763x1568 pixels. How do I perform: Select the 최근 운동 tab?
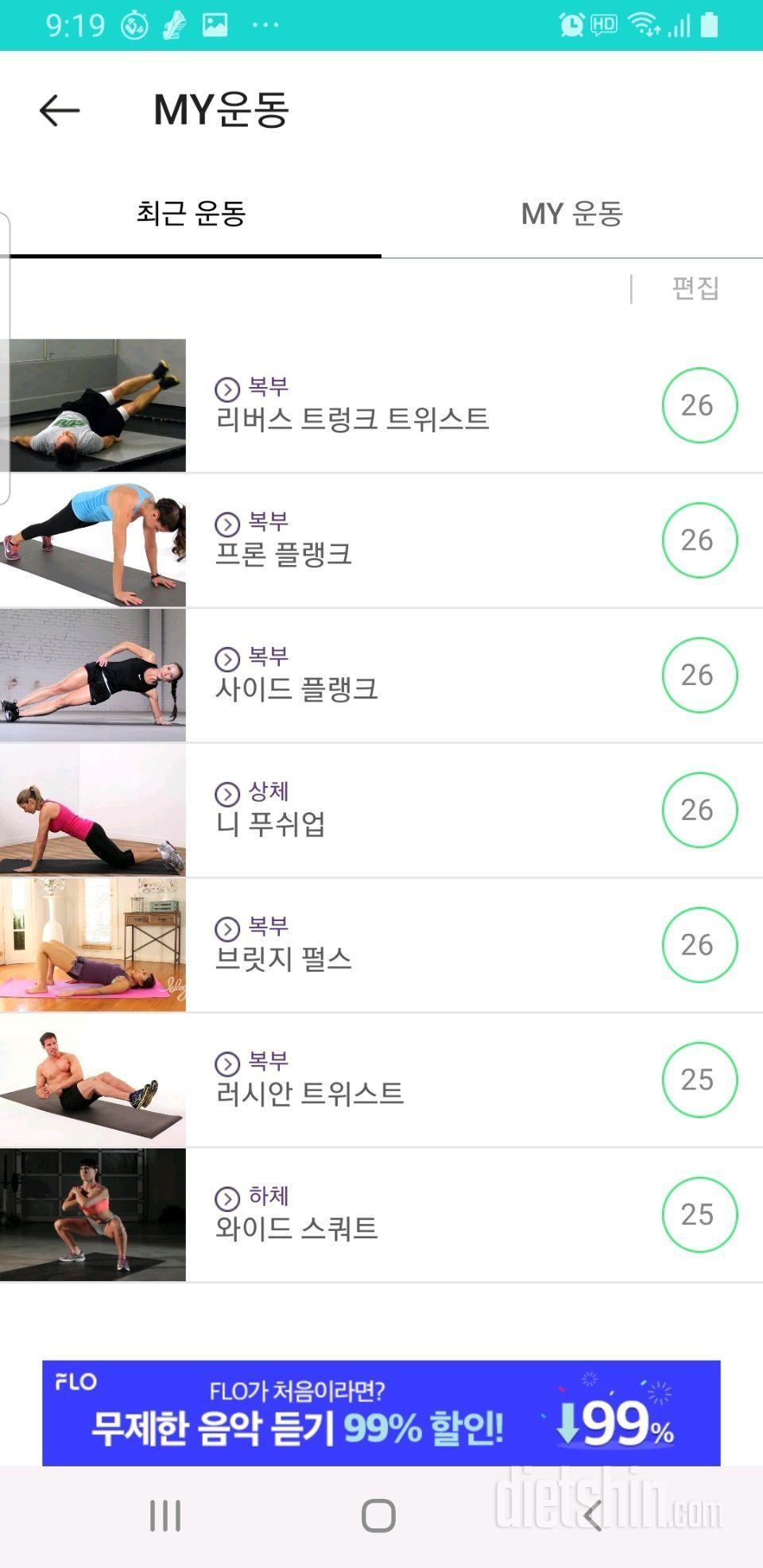pos(191,214)
